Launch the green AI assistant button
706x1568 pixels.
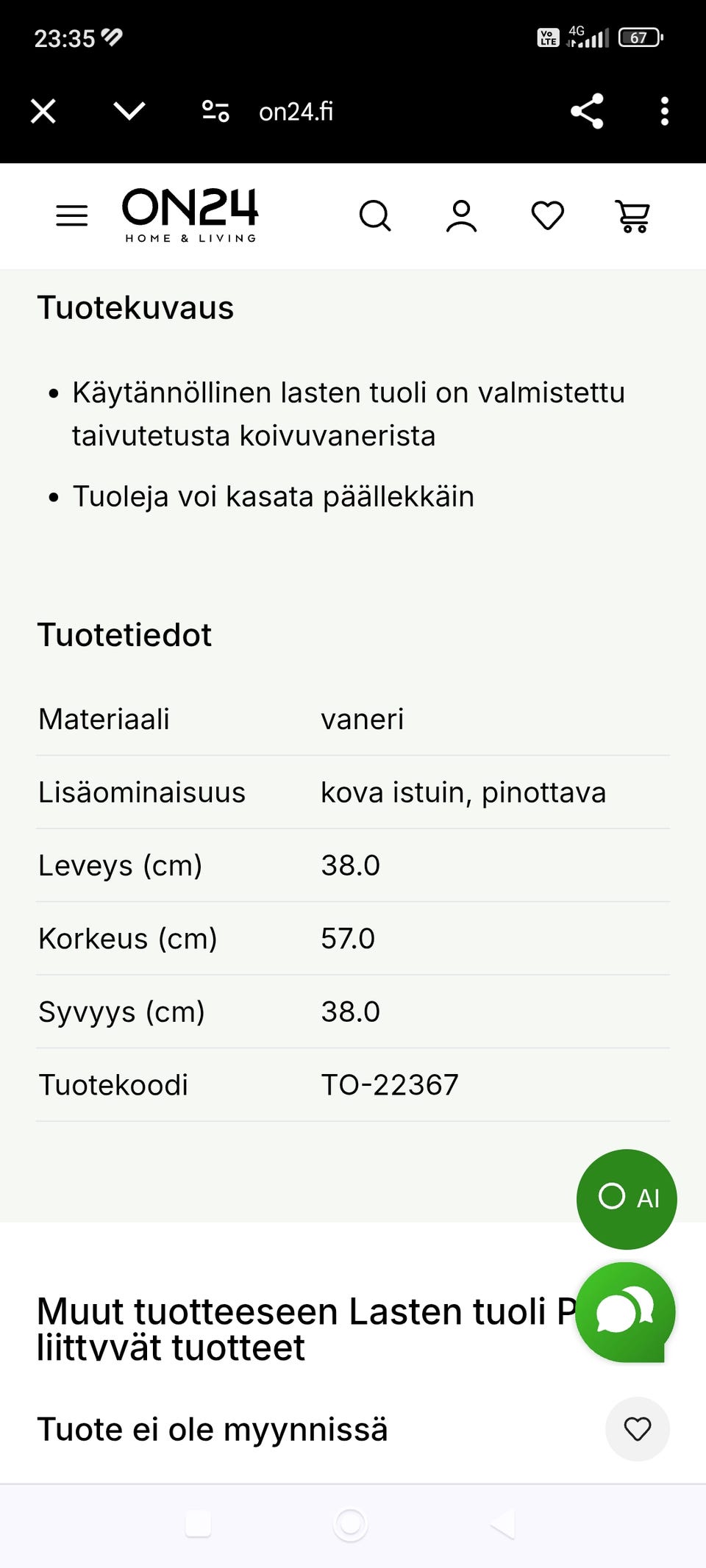(x=627, y=1199)
